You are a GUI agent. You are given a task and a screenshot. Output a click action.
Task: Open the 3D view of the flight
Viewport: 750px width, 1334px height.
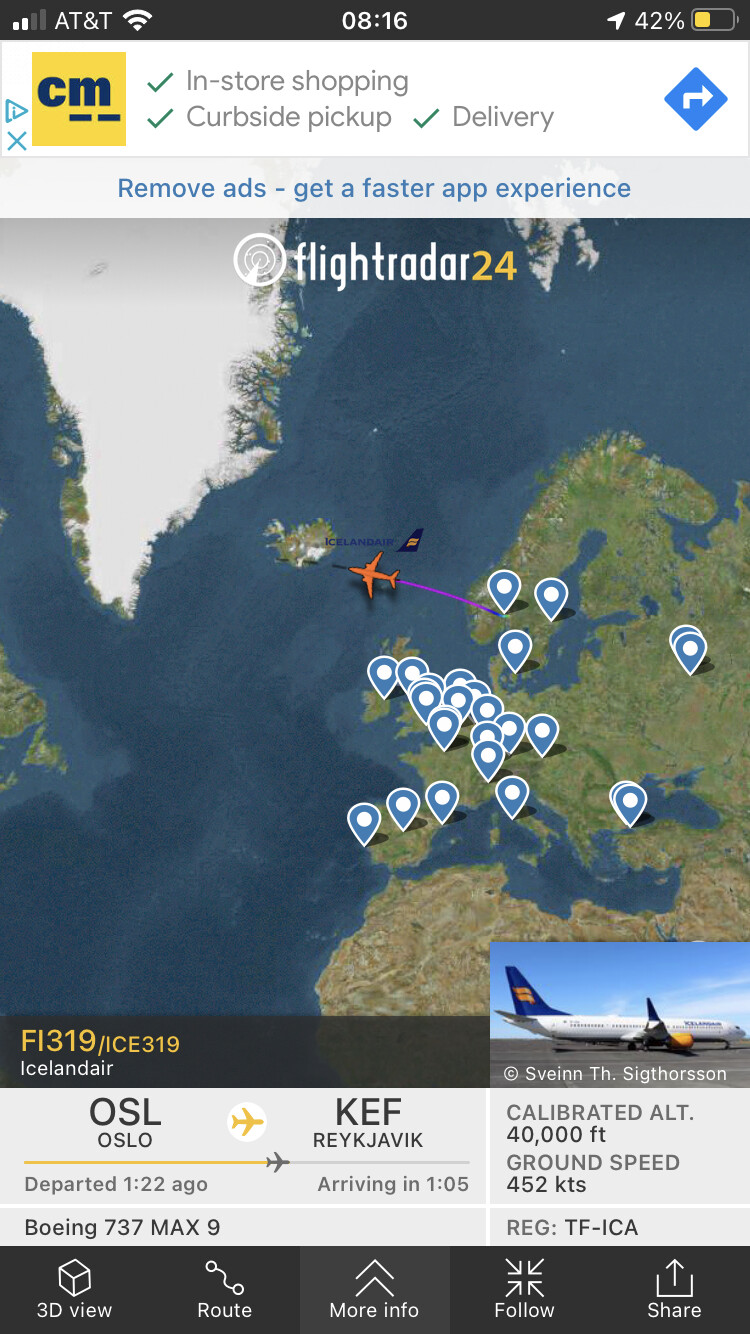[x=74, y=1289]
